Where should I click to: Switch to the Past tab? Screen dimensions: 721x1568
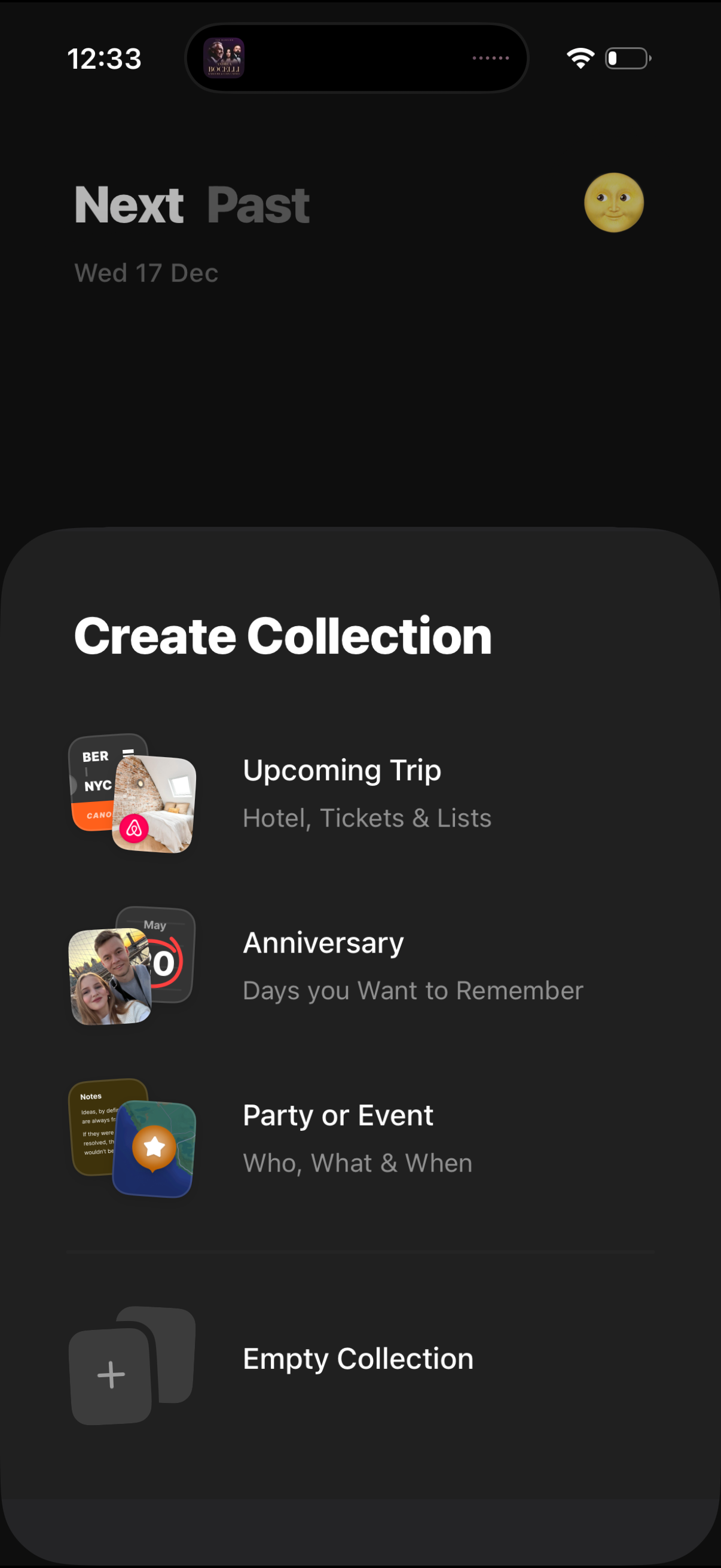click(x=258, y=205)
